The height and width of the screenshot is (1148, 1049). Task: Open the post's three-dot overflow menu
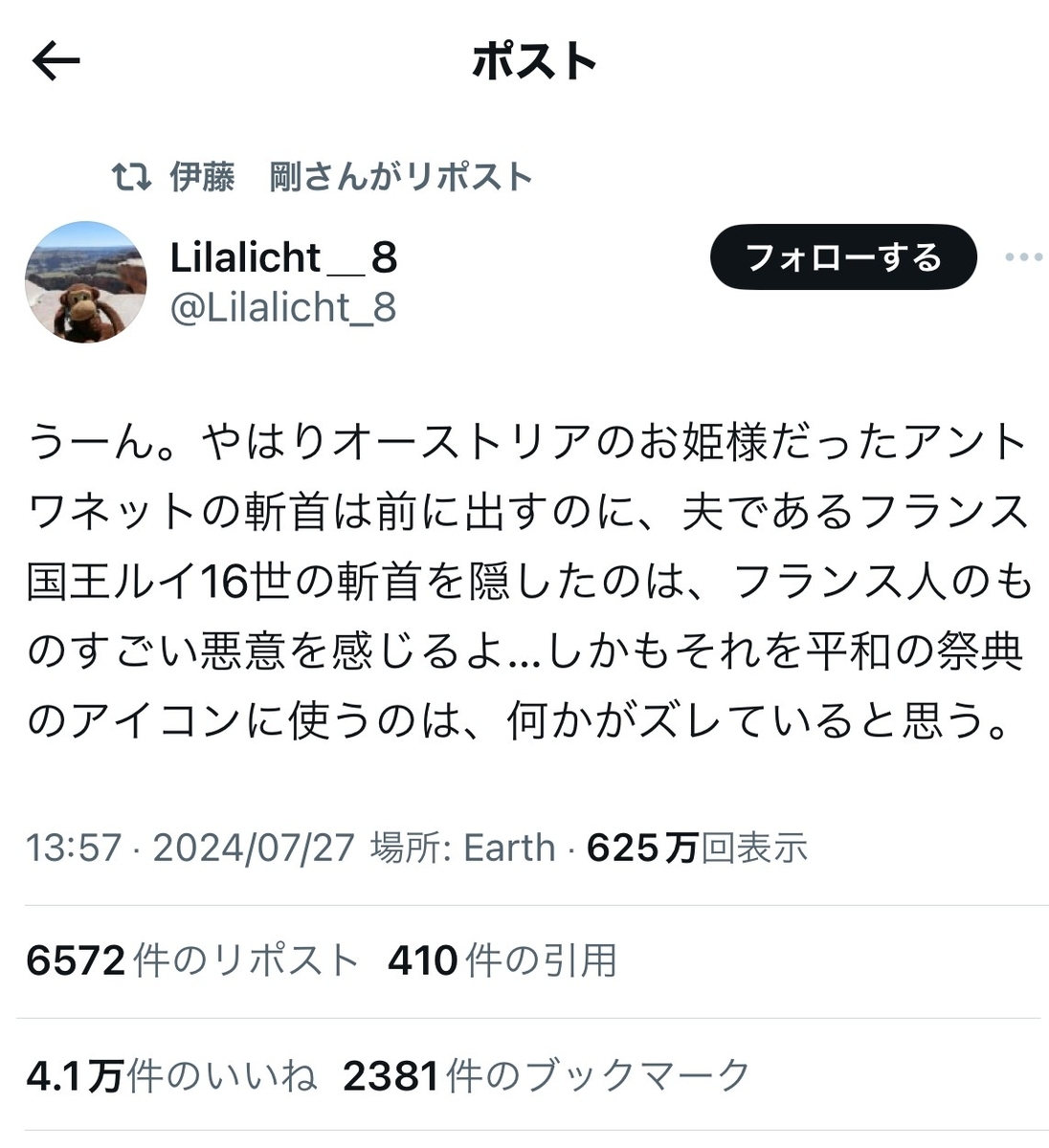click(1023, 257)
